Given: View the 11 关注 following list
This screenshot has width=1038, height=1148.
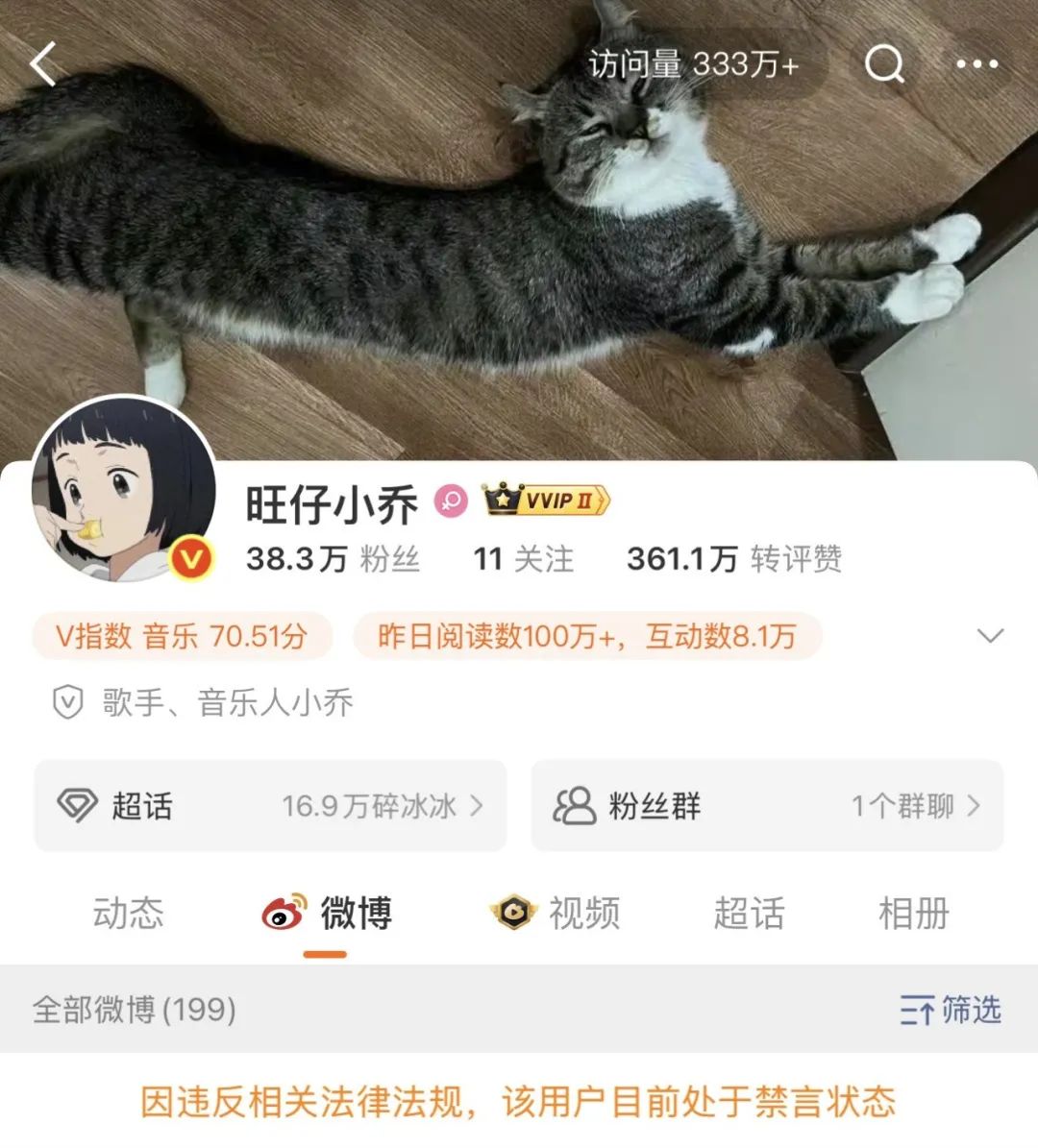Looking at the screenshot, I should pyautogui.click(x=523, y=558).
